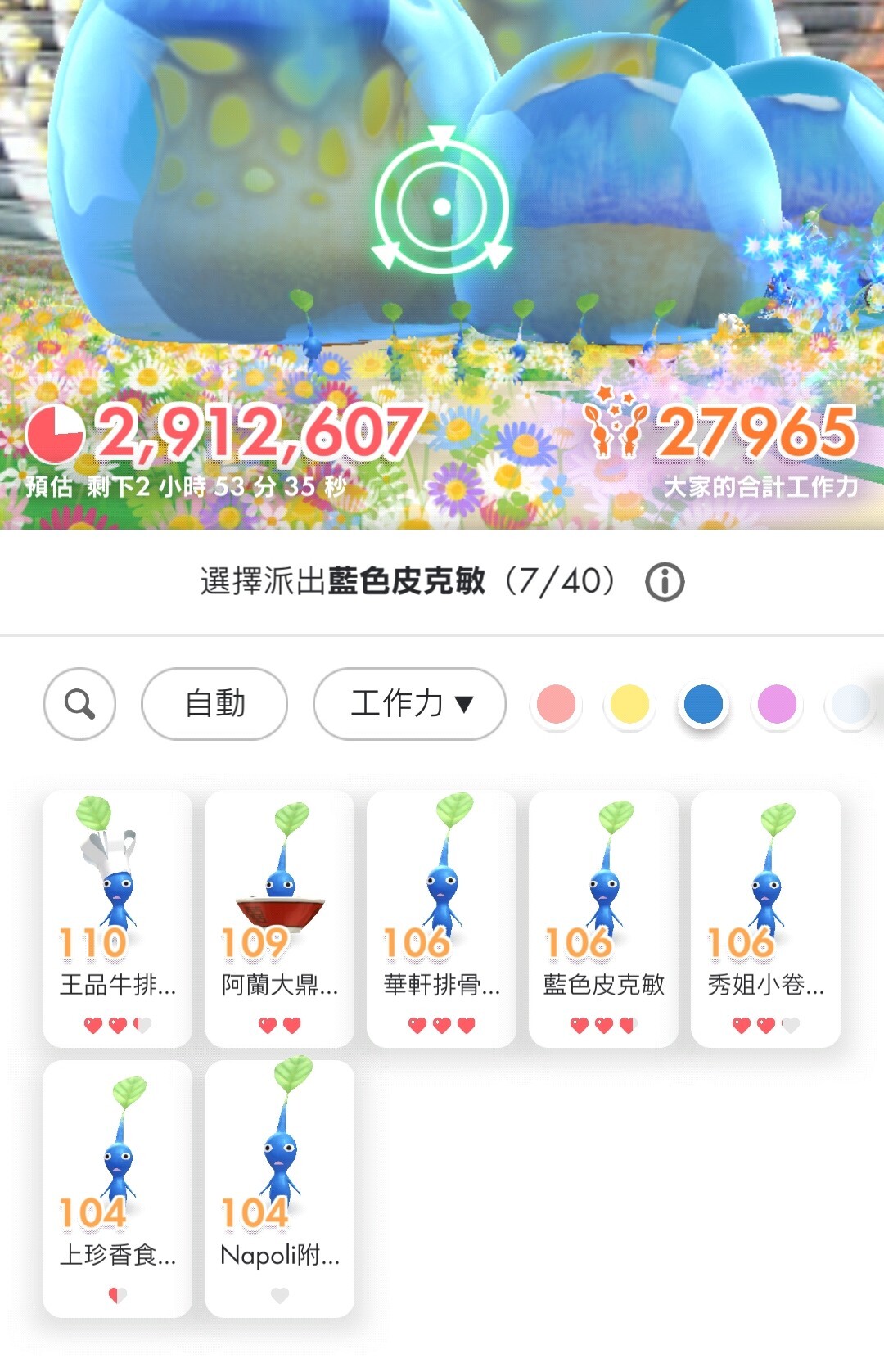The height and width of the screenshot is (1372, 884).
Task: Tap the targeting reticle on the mushroom
Action: pos(442,205)
